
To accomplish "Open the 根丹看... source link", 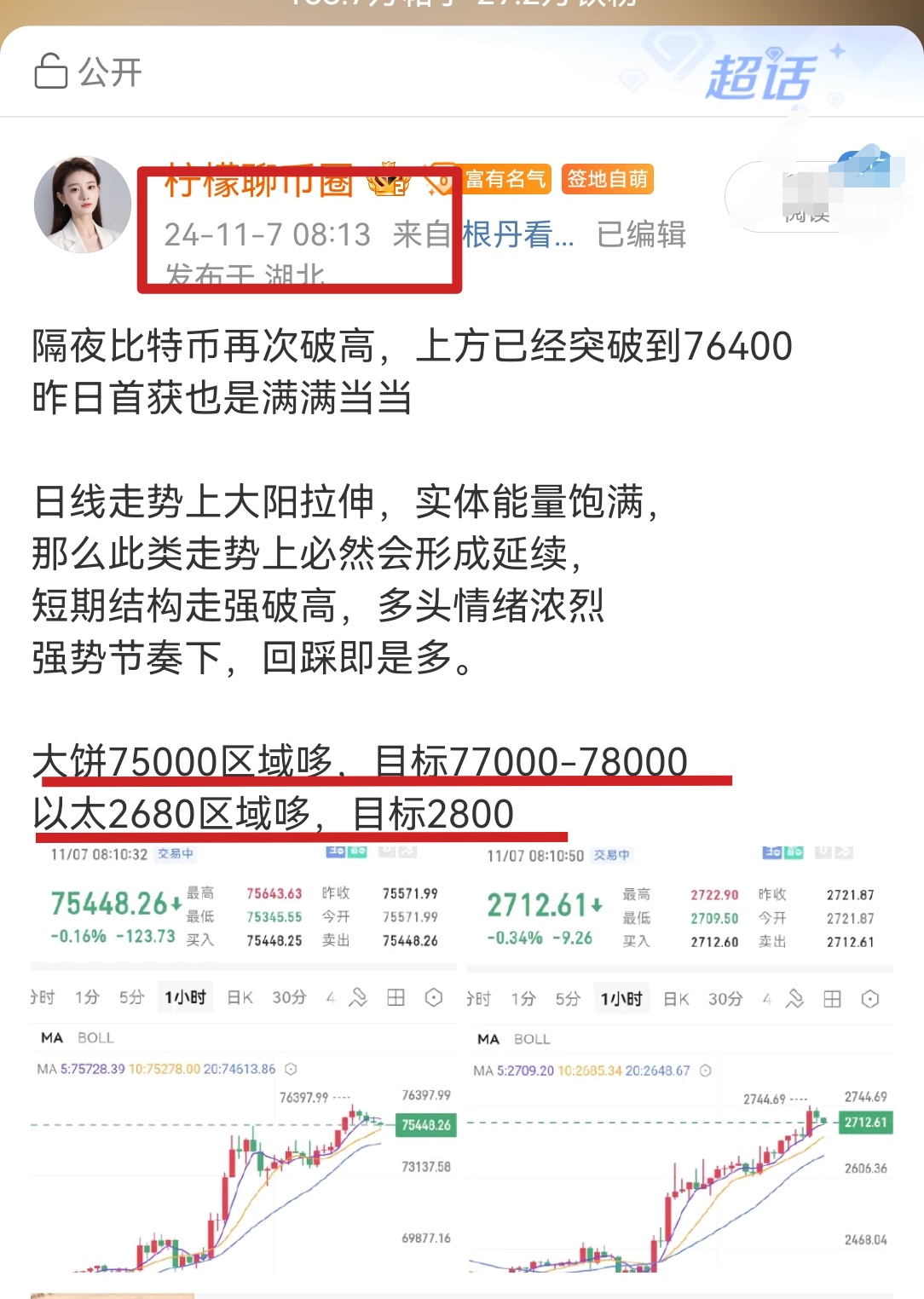I will point(518,234).
